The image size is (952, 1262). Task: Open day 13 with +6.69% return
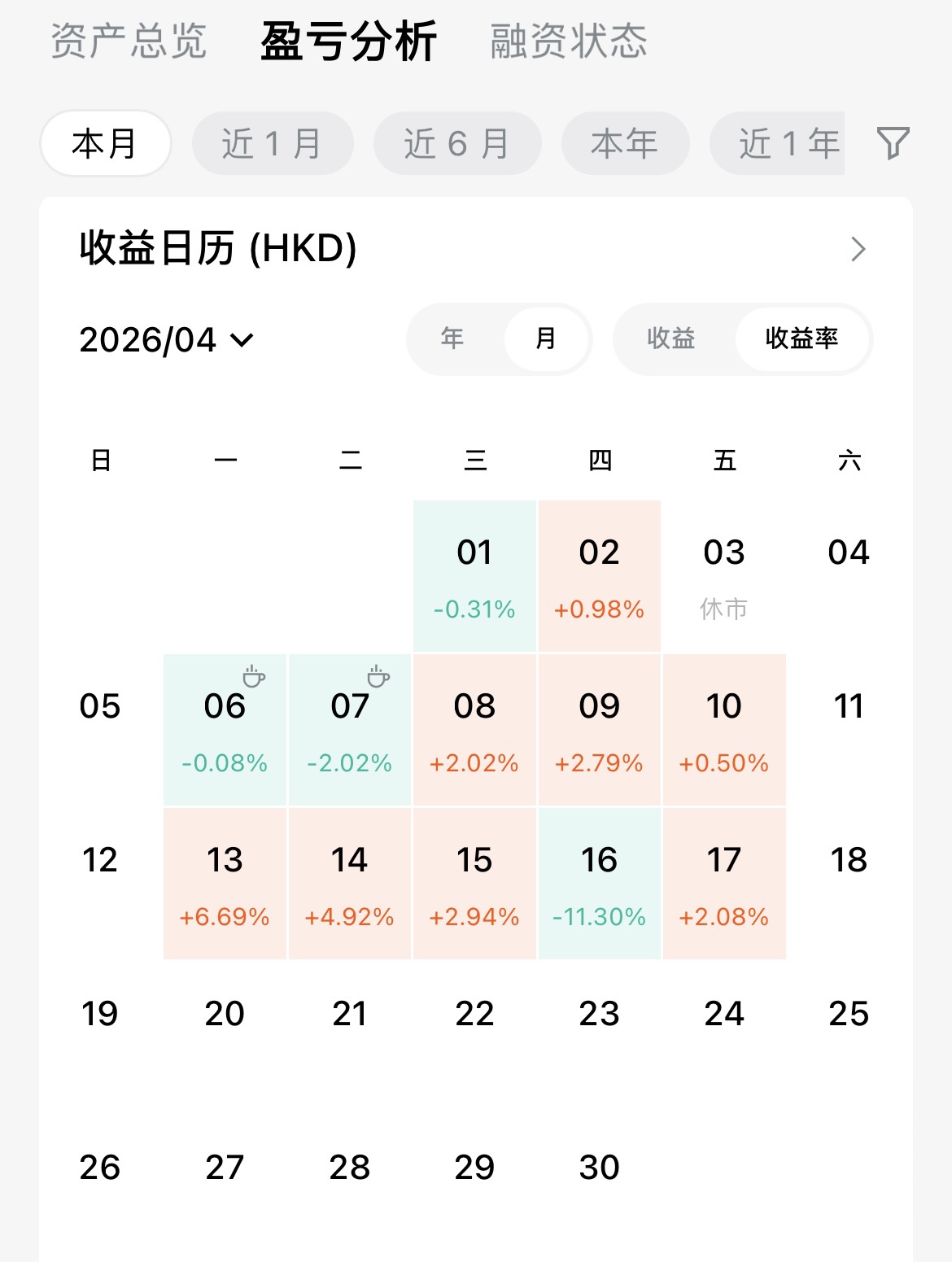(x=225, y=884)
